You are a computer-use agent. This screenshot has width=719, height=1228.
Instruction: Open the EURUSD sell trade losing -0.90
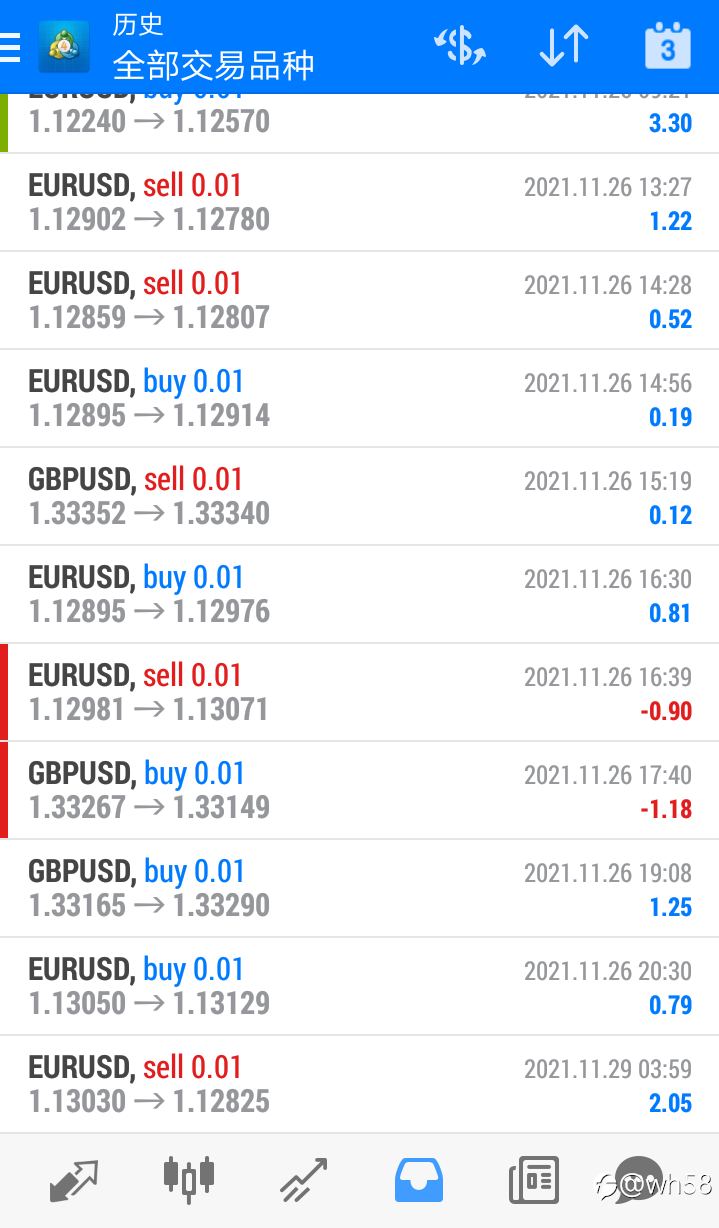coord(359,692)
